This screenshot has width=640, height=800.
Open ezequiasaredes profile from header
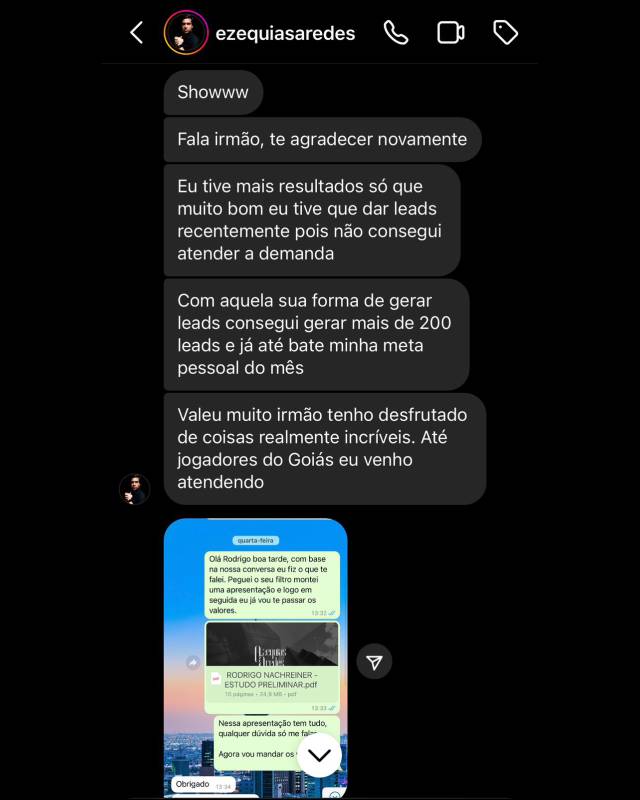tap(285, 33)
